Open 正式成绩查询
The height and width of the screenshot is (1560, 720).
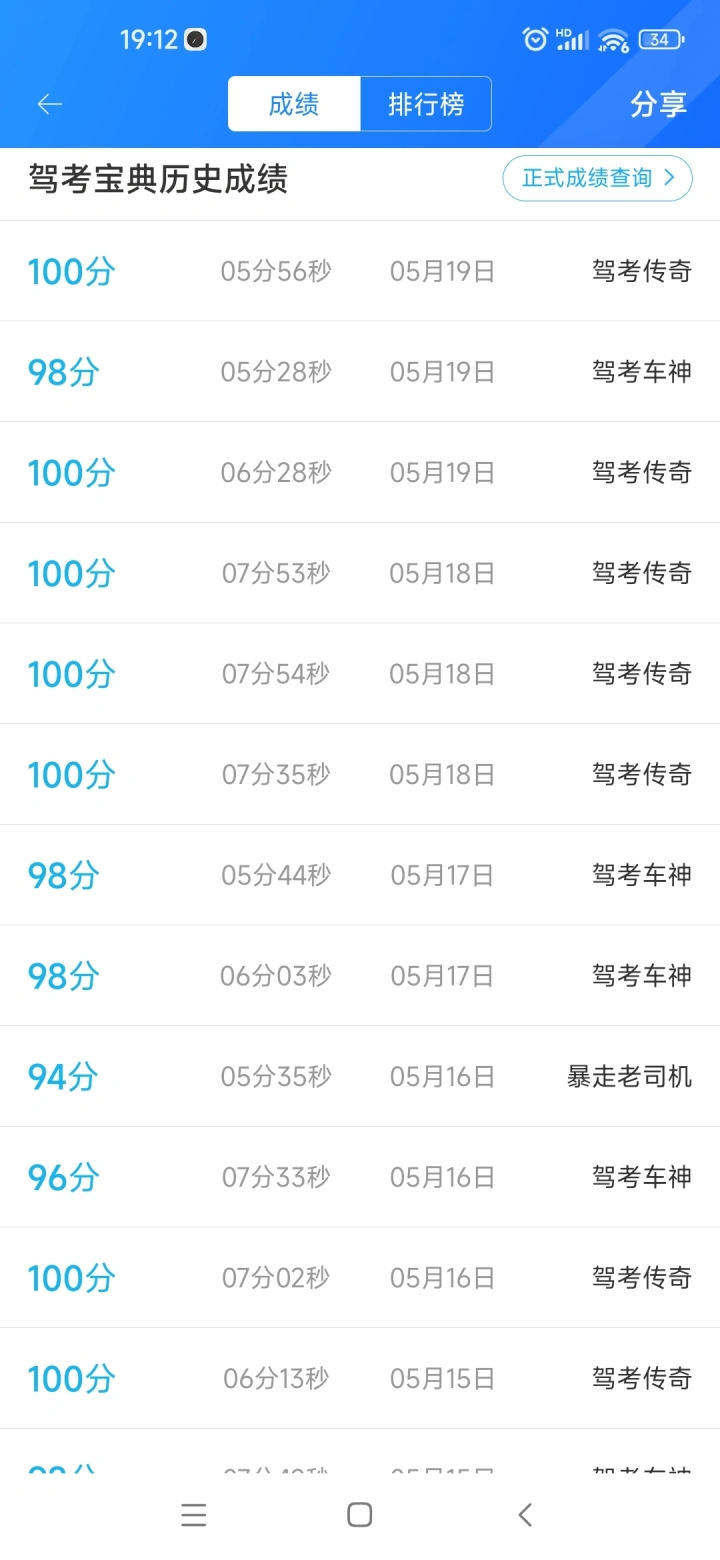pyautogui.click(x=597, y=178)
